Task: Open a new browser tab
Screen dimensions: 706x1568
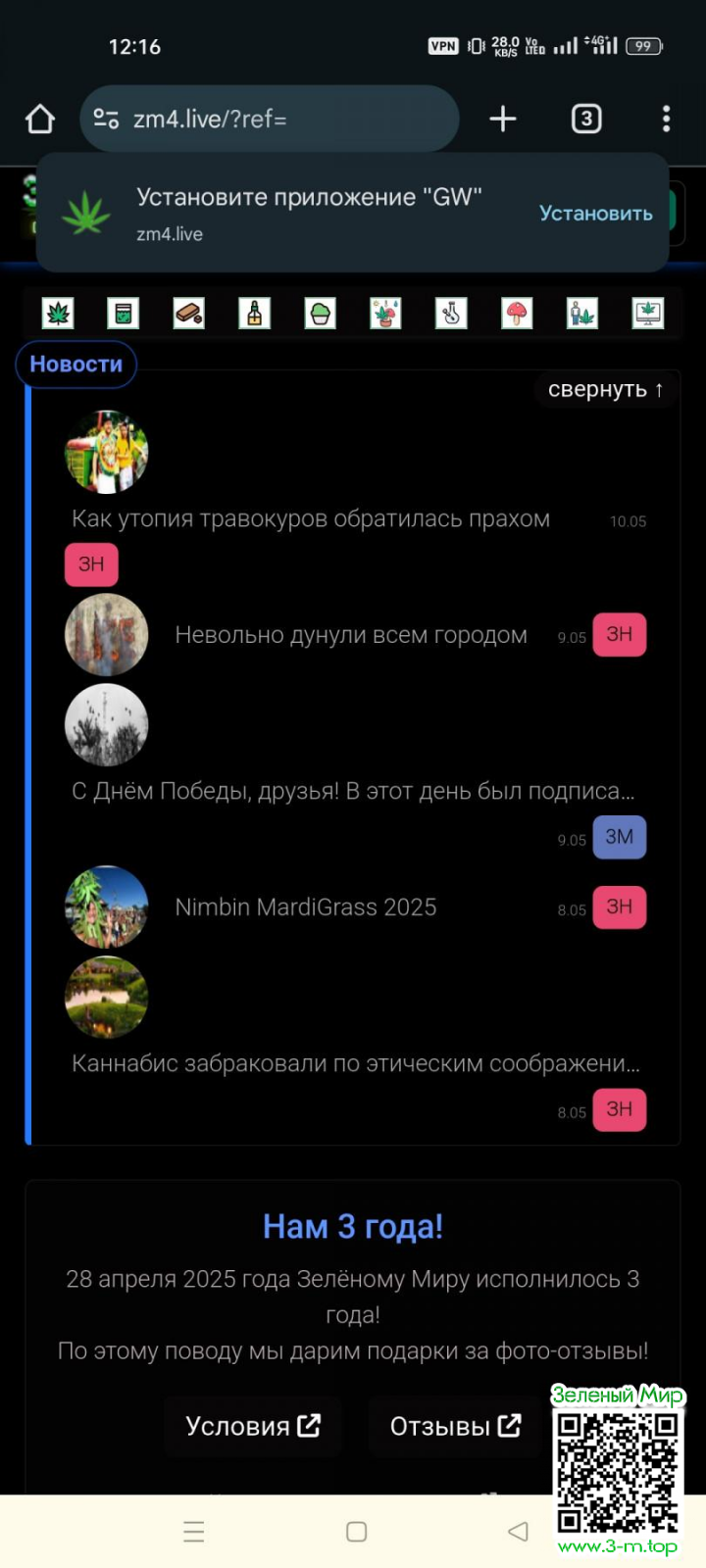Action: point(503,119)
